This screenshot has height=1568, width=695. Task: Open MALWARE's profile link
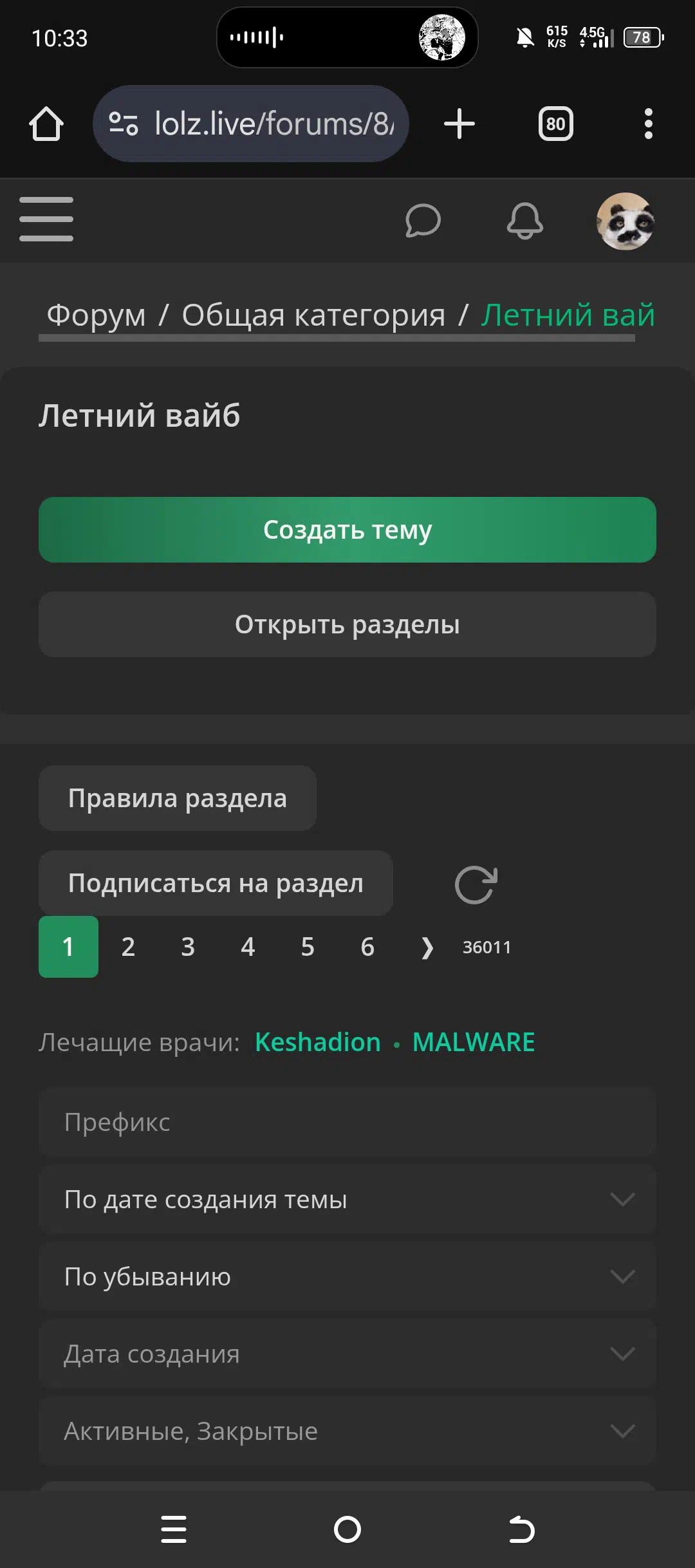pos(474,1042)
